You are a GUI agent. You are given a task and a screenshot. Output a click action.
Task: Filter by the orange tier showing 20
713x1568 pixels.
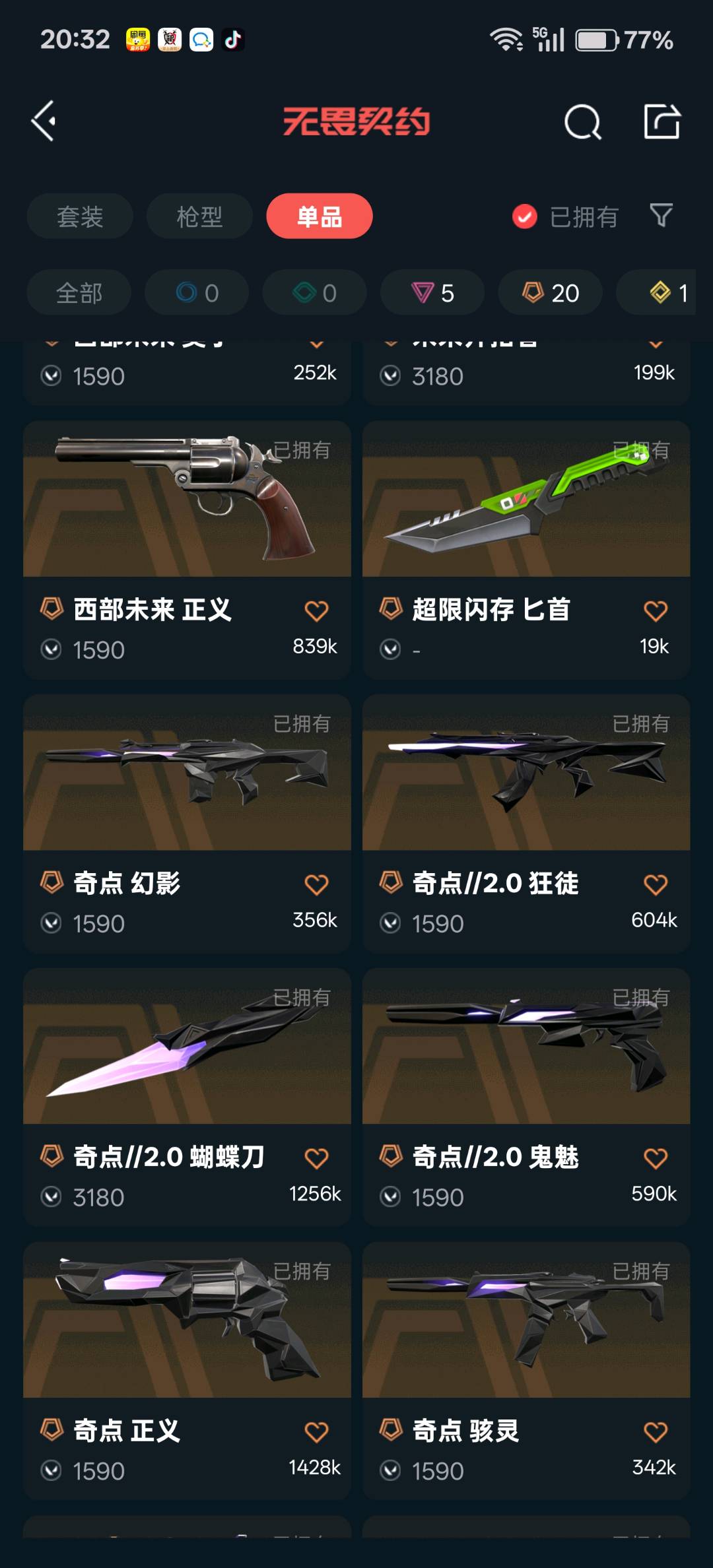[551, 292]
